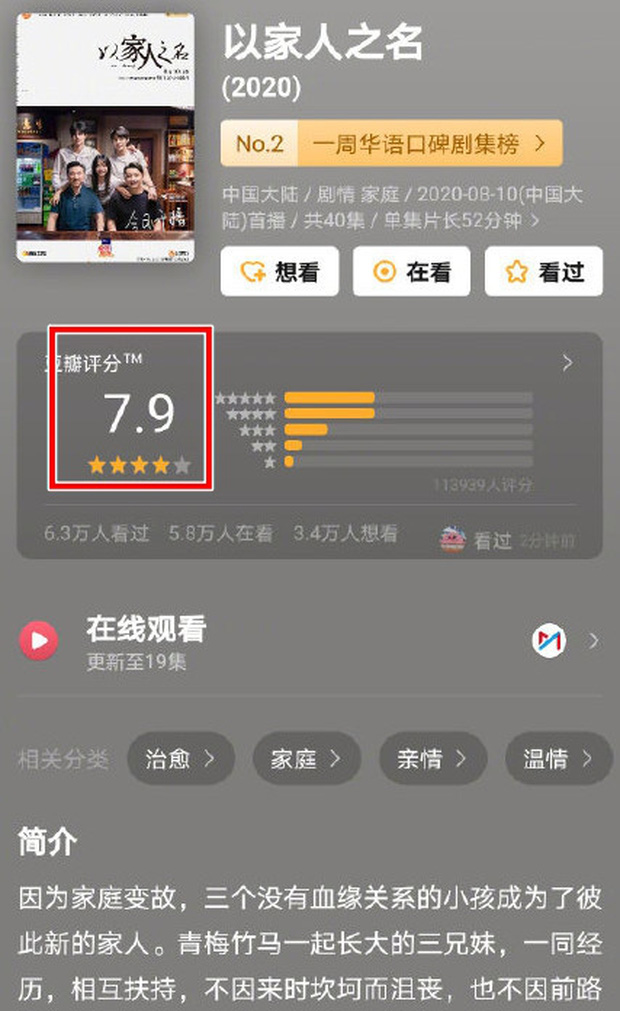Screen dimensions: 620x1011
Task: Mark the show as 看过
Action: [543, 272]
